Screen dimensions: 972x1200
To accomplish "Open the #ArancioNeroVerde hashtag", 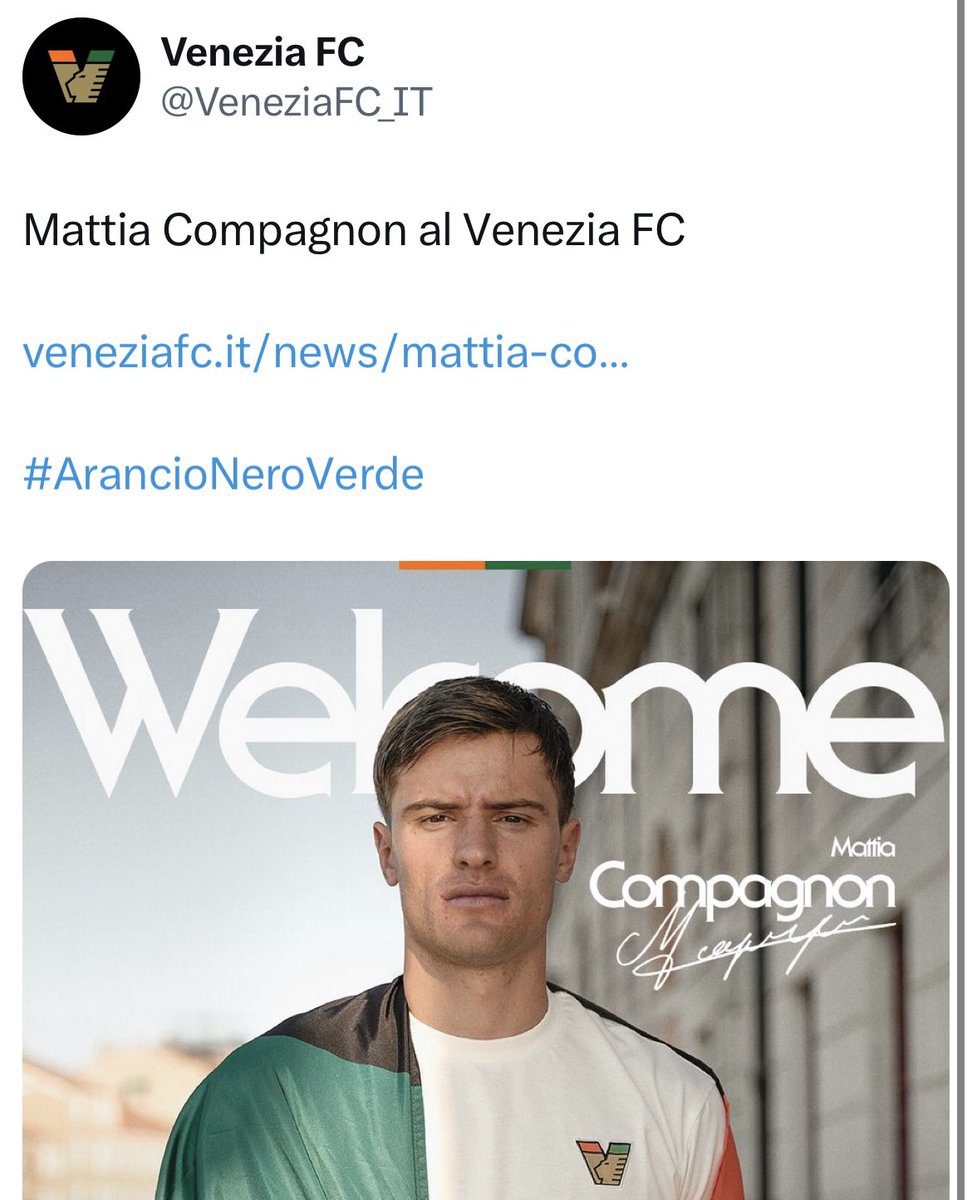I will pyautogui.click(x=223, y=473).
